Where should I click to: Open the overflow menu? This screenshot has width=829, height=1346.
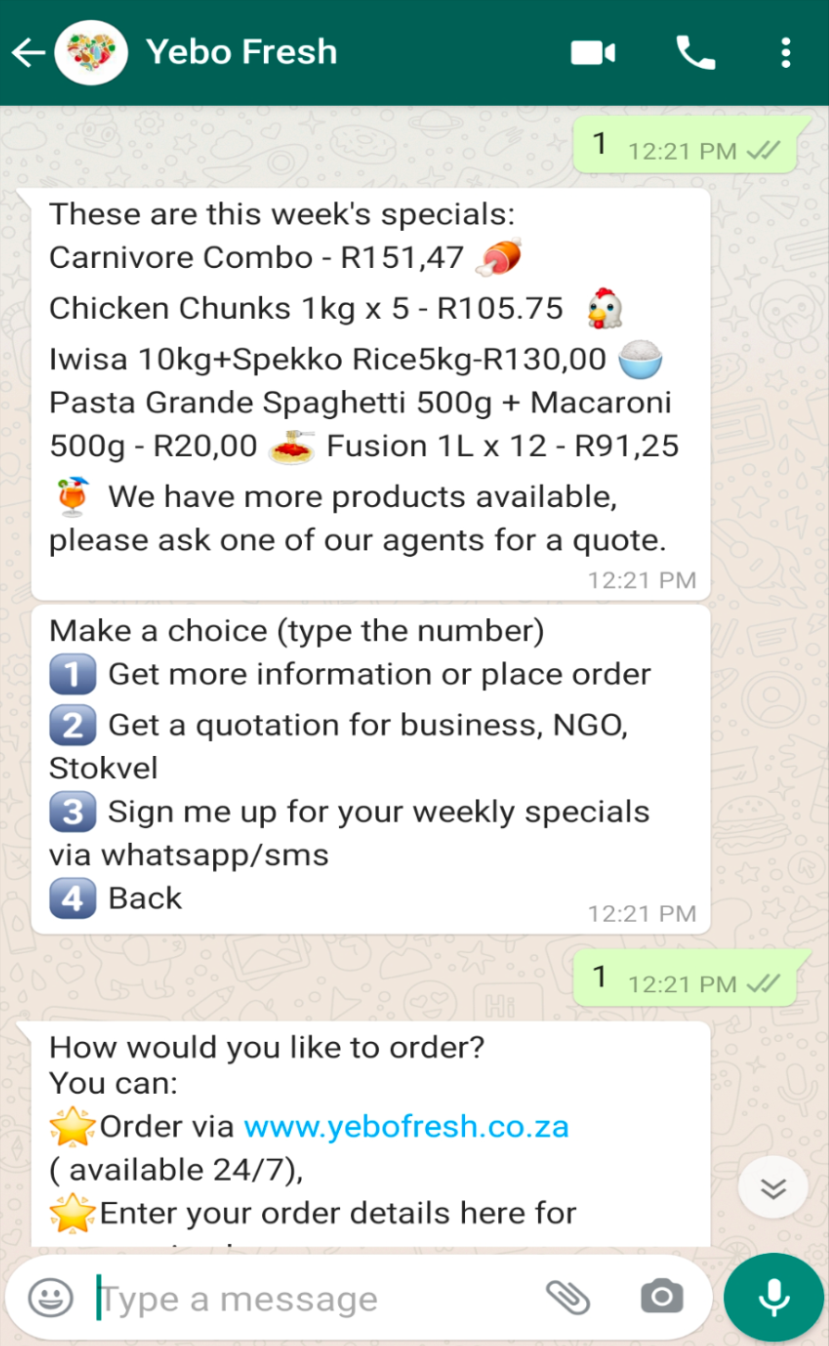[x=786, y=53]
